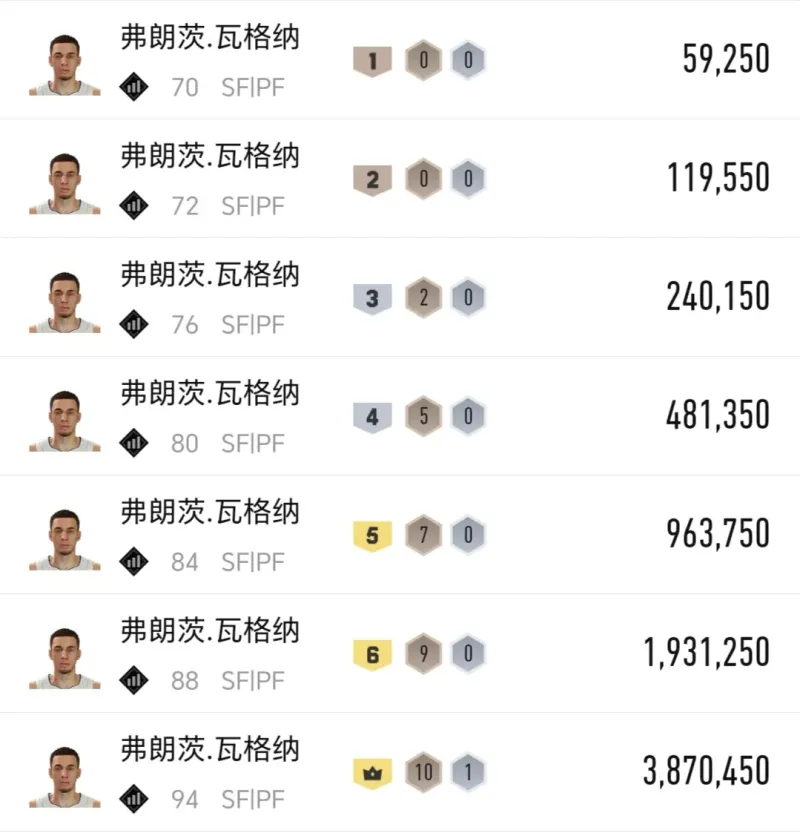This screenshot has width=800, height=836.
Task: Open the 94-rated 弗朗茨.瓦格纳 priced 3,870,450
Action: pos(400,772)
